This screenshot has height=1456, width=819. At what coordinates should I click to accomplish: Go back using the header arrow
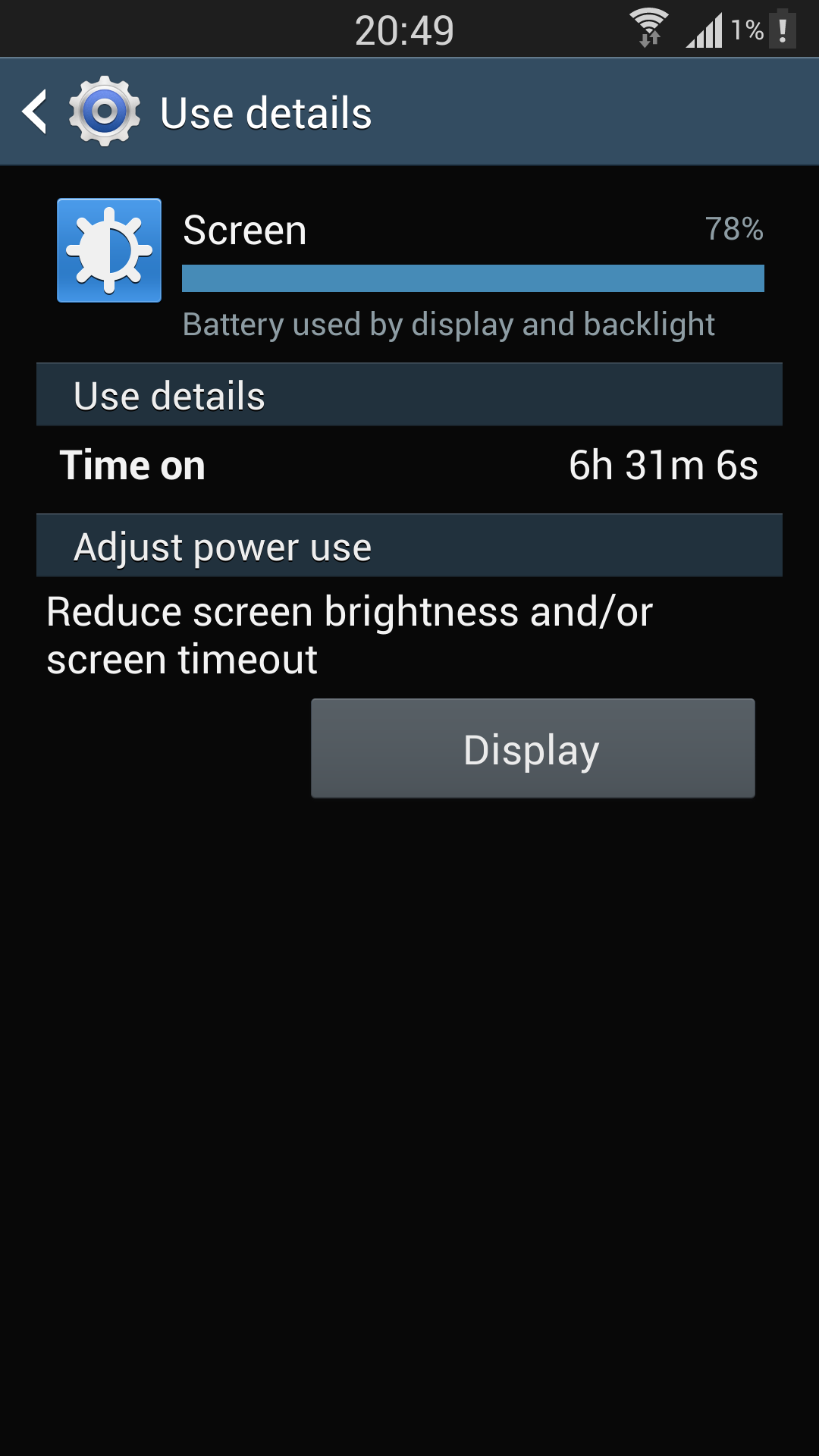36,112
